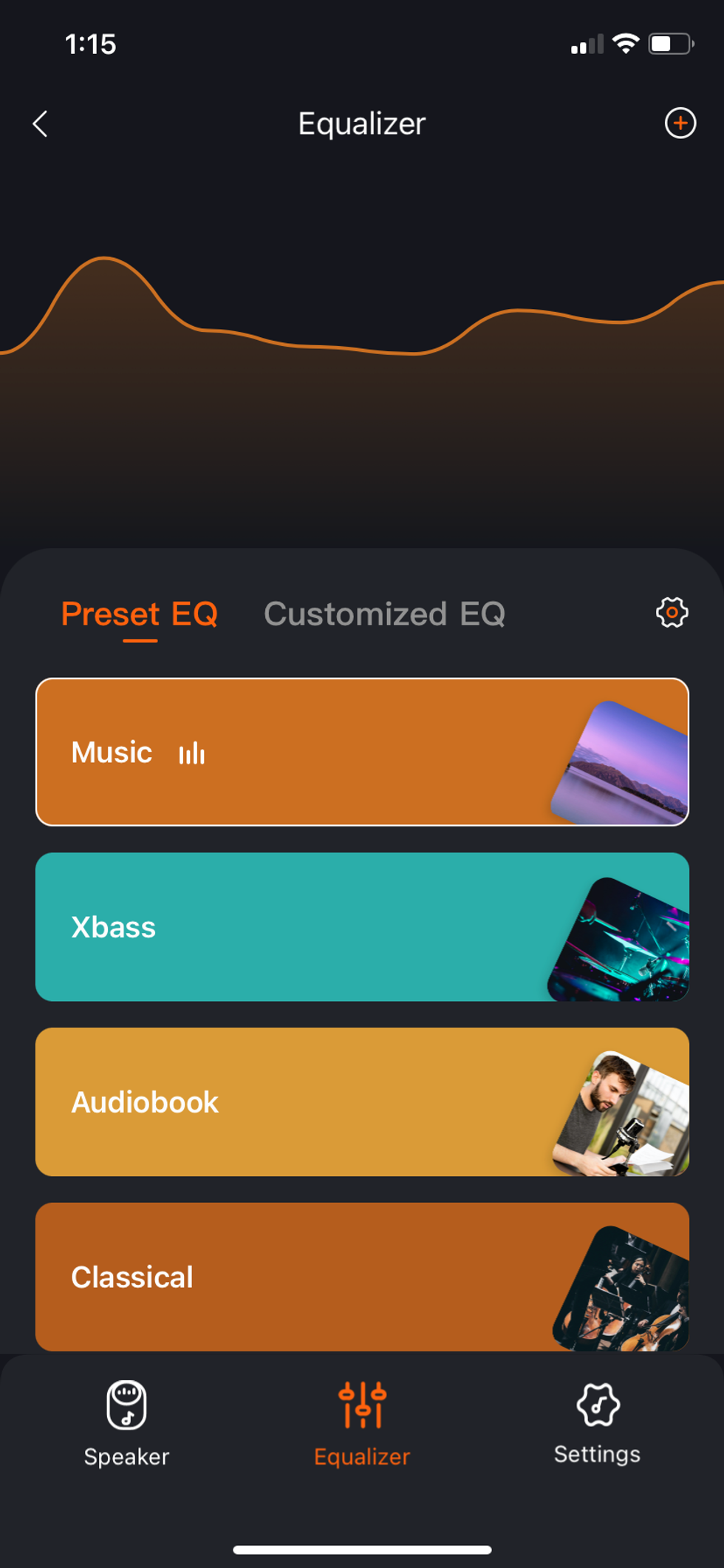
Task: Add a new custom equalizer
Action: click(680, 123)
